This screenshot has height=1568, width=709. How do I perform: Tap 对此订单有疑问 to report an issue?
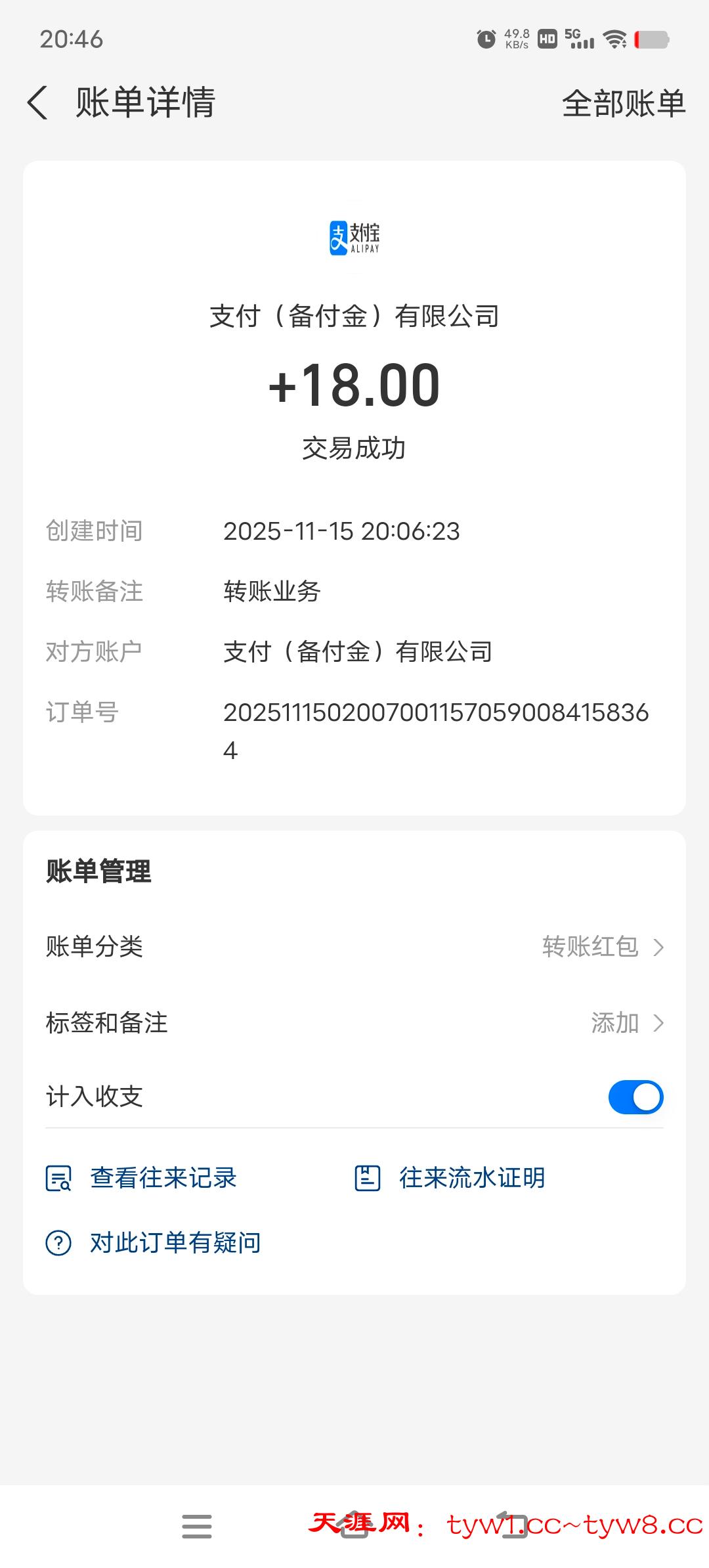(x=175, y=1242)
